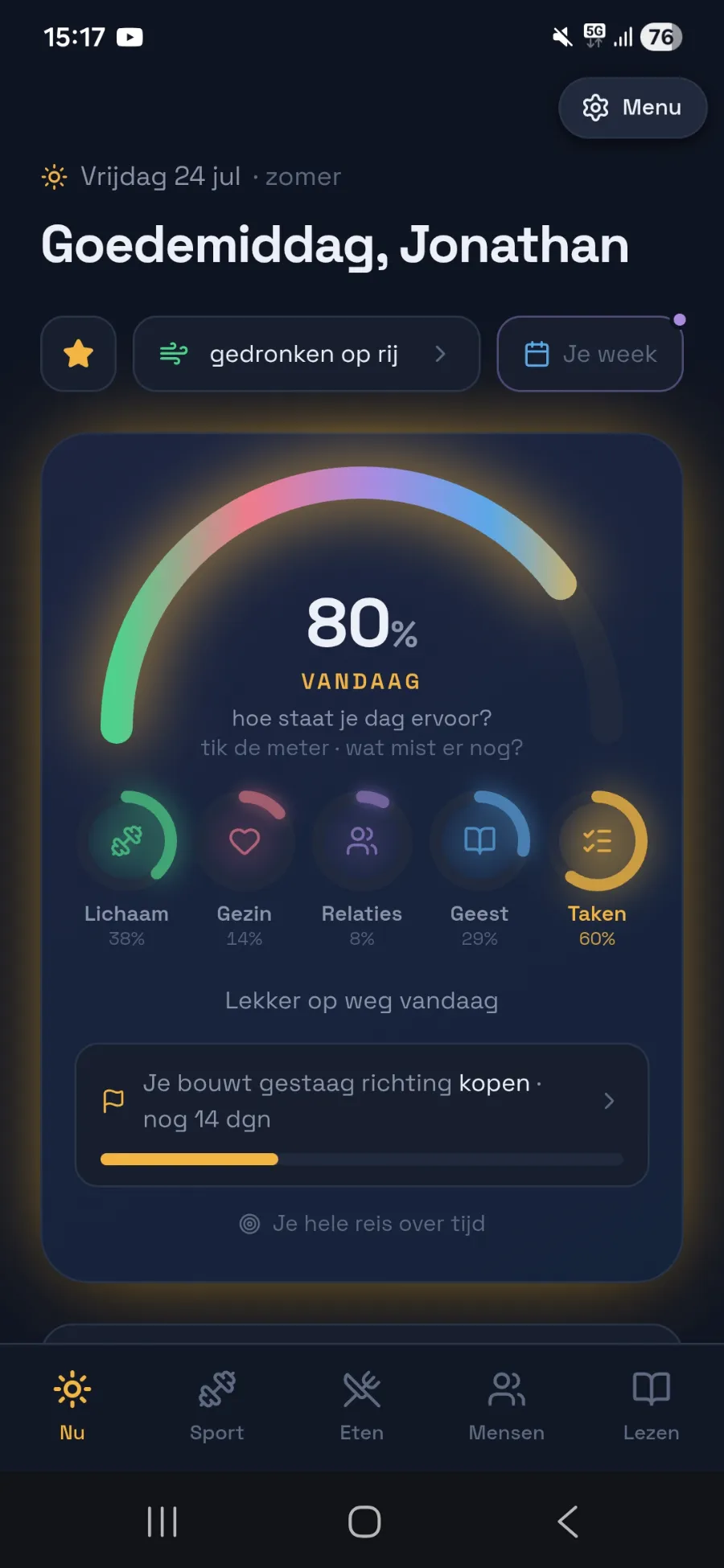Screen dimensions: 724x1568
Task: Select the Taken category ring
Action: click(597, 868)
